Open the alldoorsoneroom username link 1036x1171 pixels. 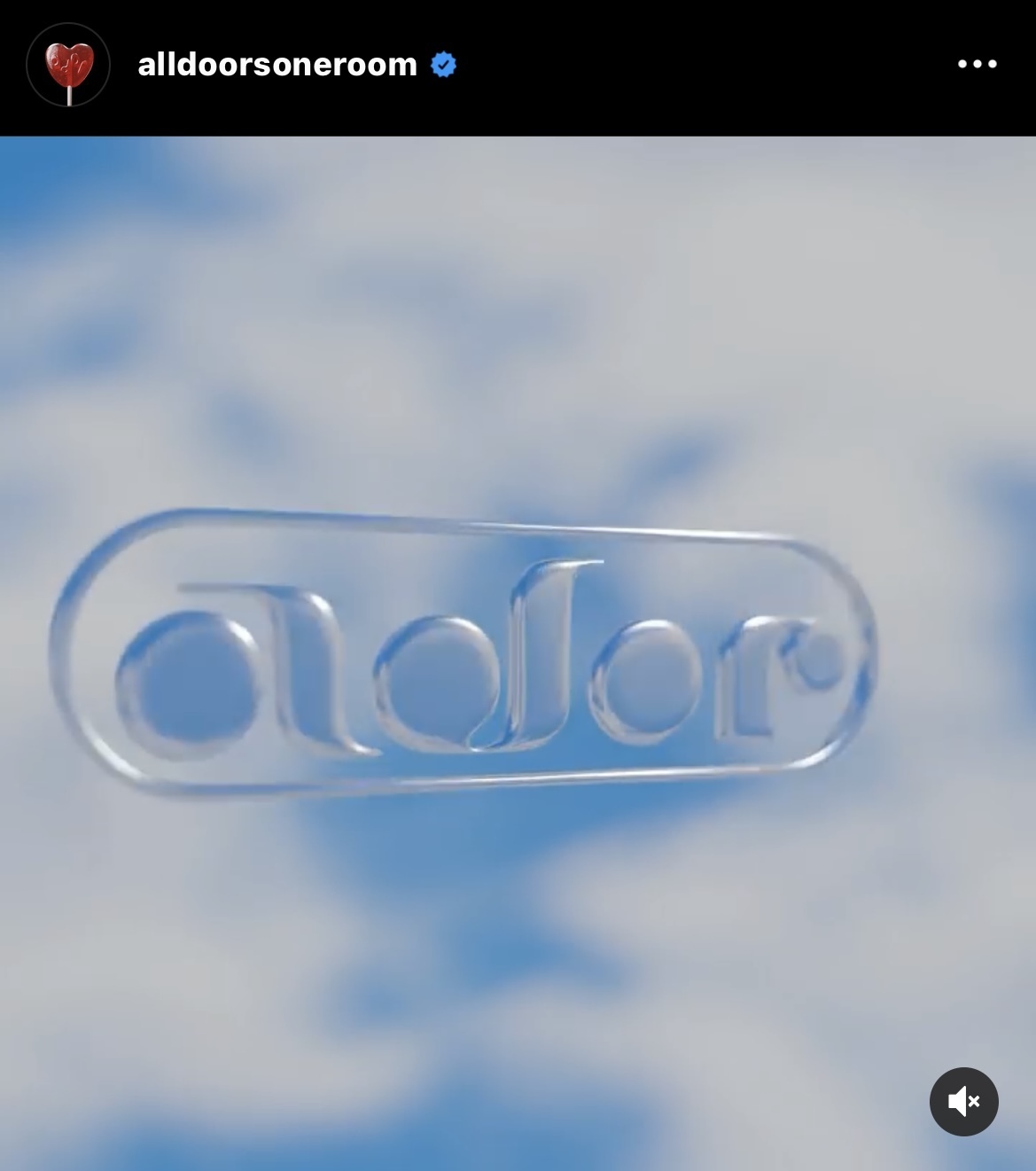pos(277,65)
